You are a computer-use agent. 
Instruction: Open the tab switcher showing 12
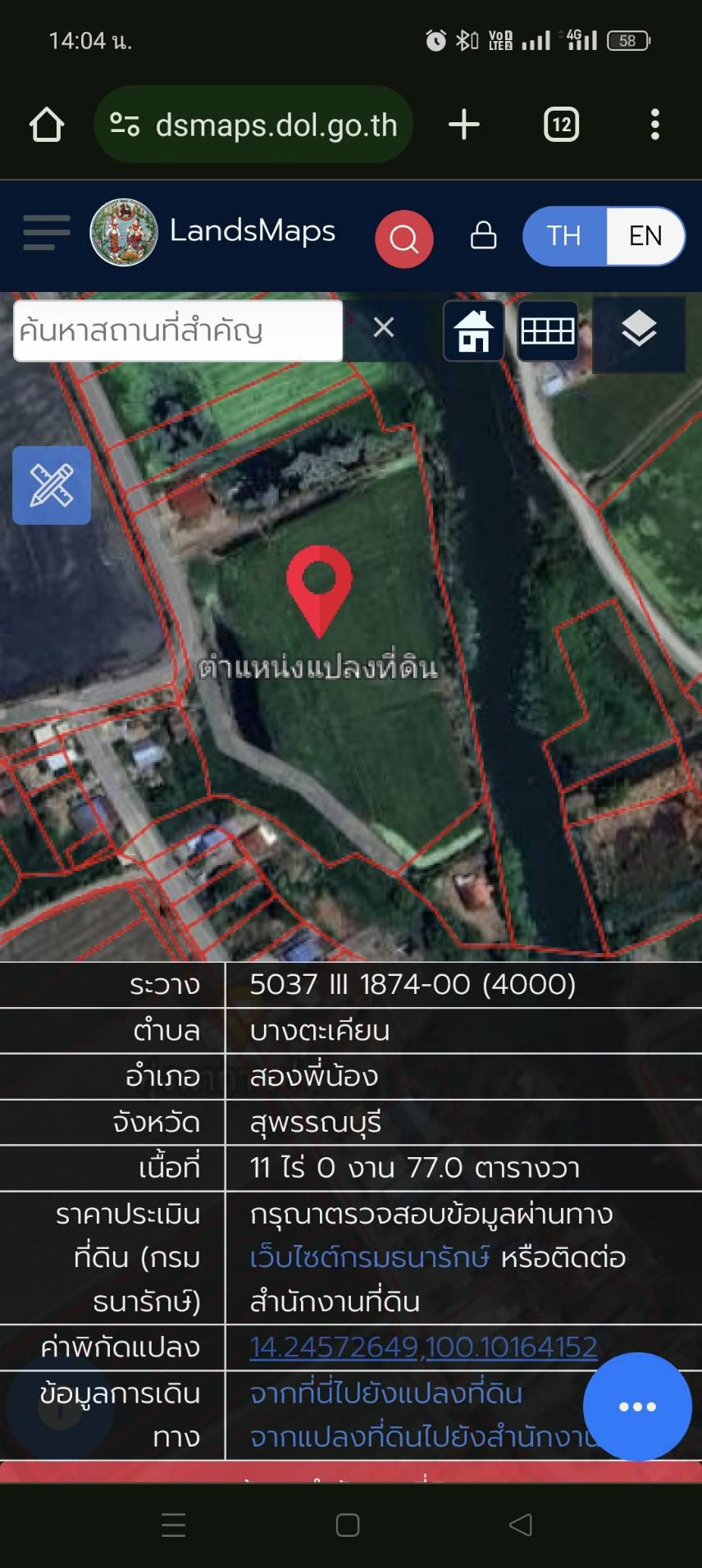562,125
